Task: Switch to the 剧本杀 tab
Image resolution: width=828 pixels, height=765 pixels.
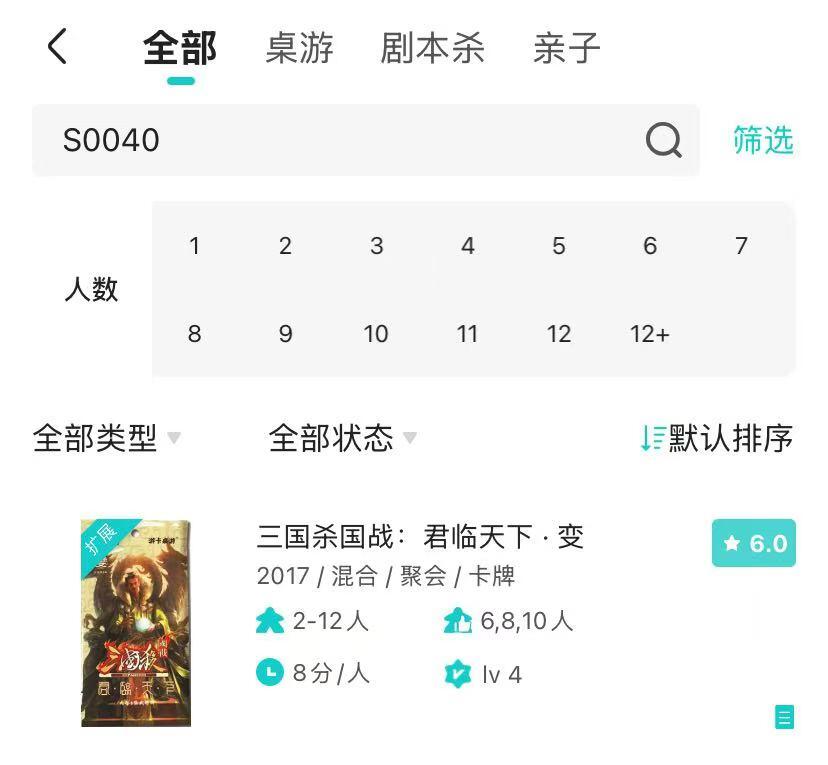Action: point(432,48)
